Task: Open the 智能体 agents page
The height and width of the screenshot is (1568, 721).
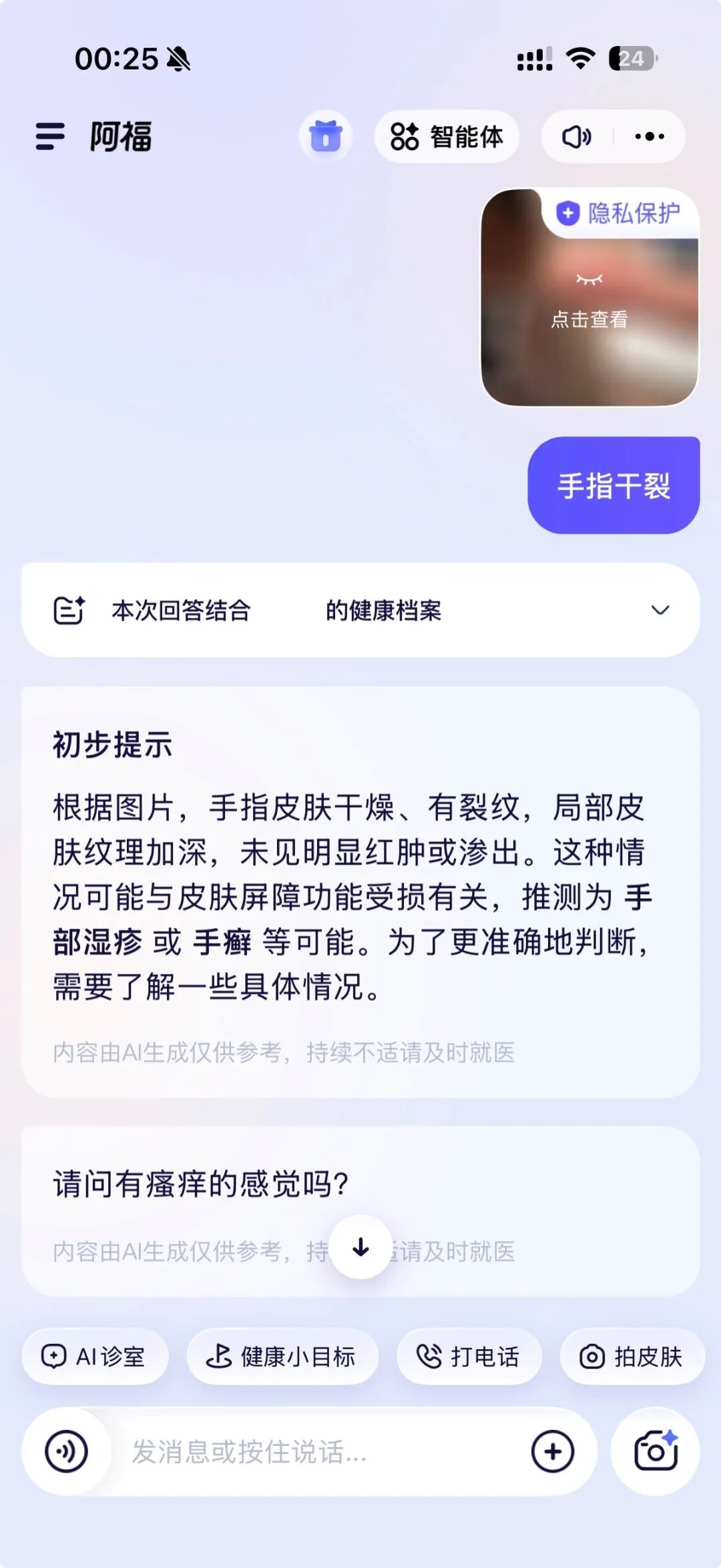Action: pos(447,137)
